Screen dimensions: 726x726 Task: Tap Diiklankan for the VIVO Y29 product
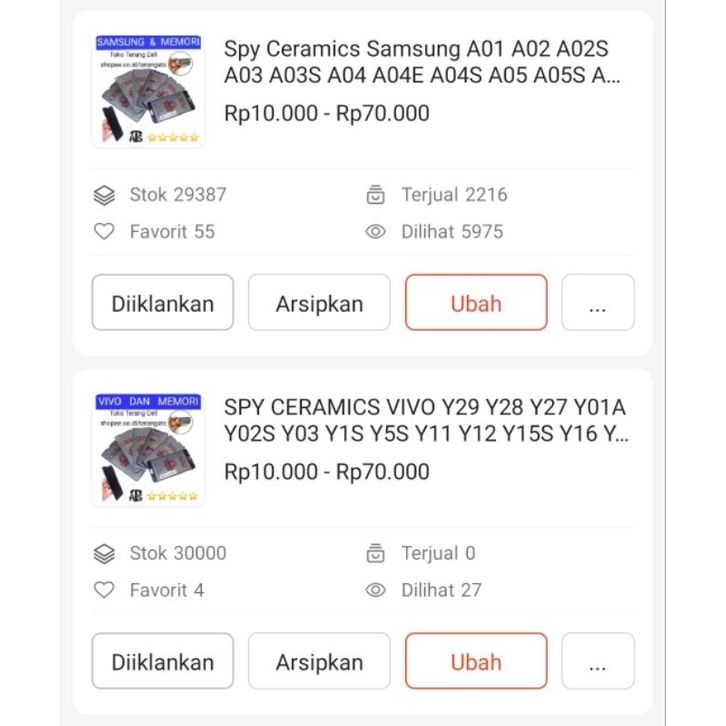(162, 661)
